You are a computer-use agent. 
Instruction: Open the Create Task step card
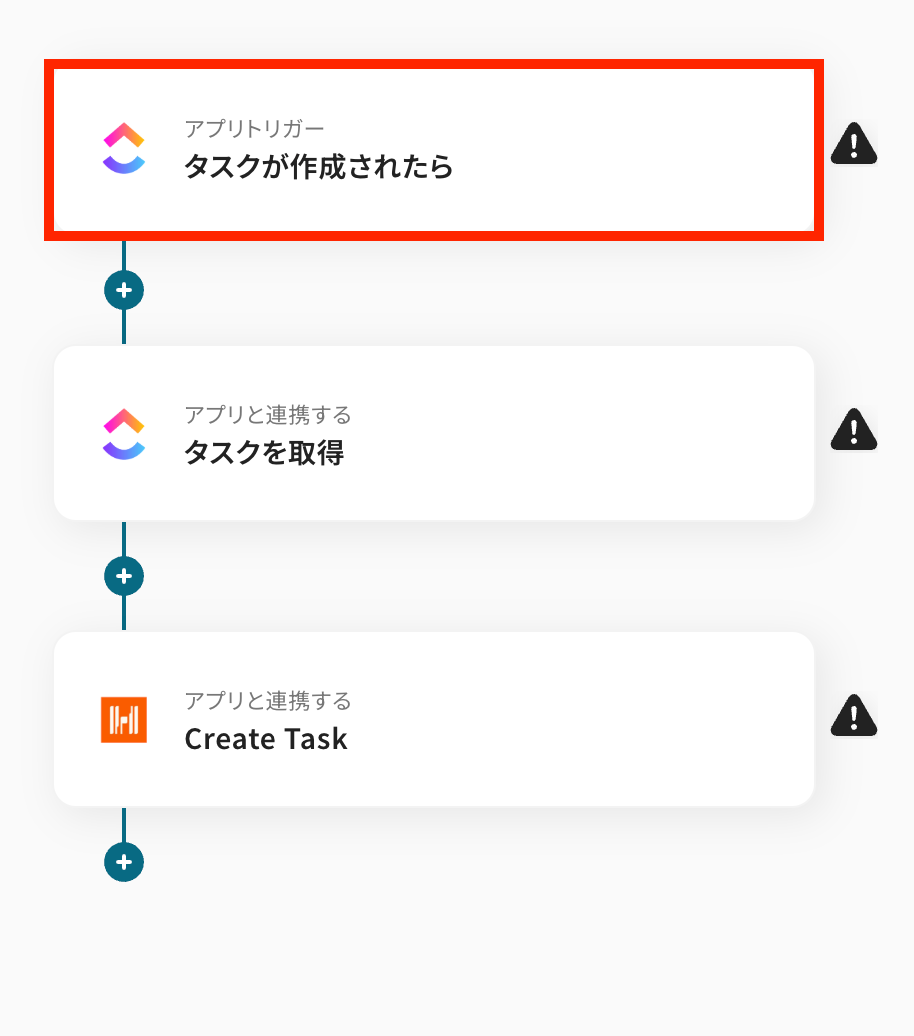point(433,719)
